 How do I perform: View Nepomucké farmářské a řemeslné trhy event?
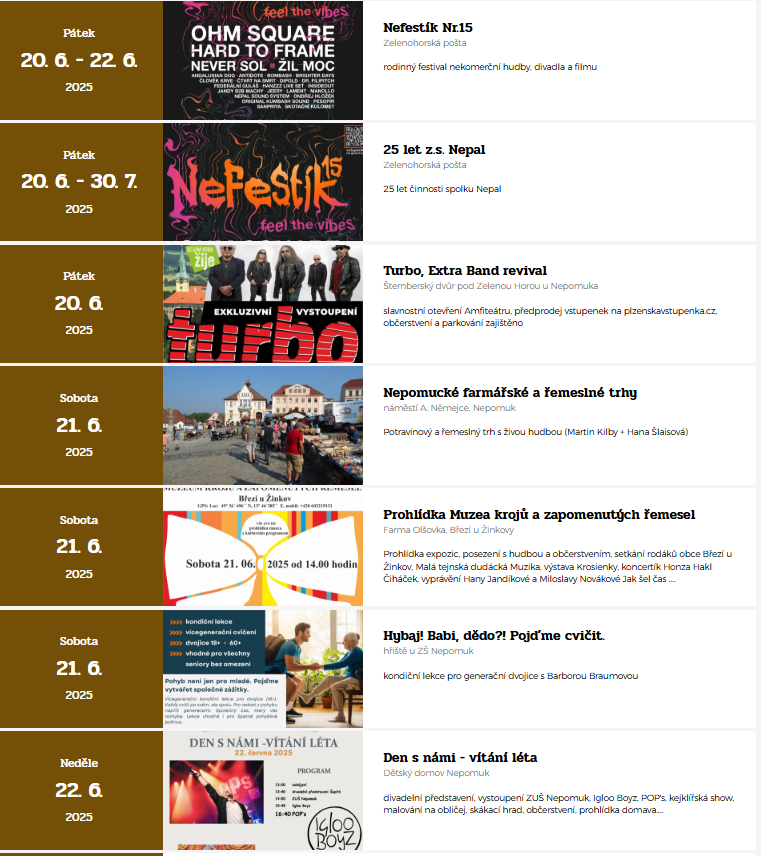coord(510,393)
